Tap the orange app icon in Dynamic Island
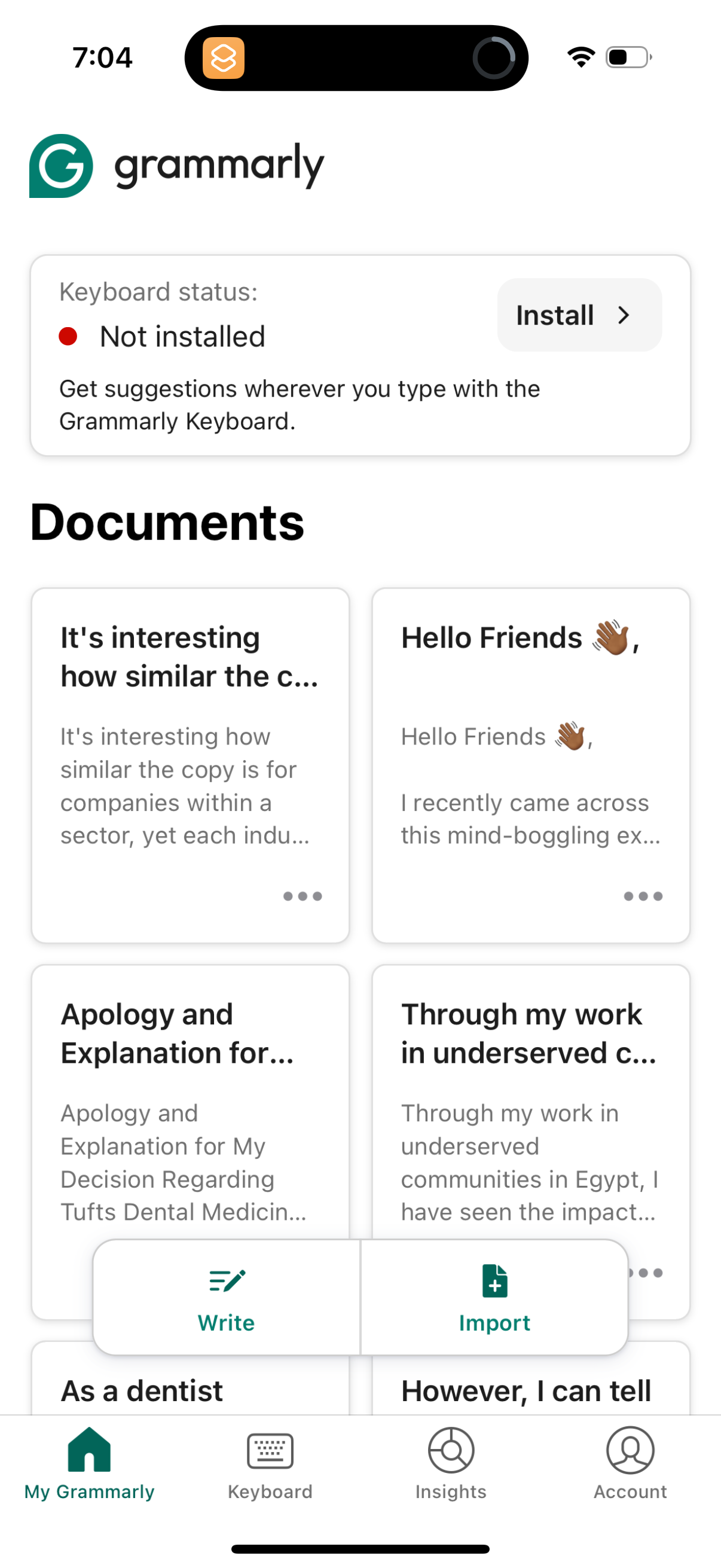 coord(224,57)
